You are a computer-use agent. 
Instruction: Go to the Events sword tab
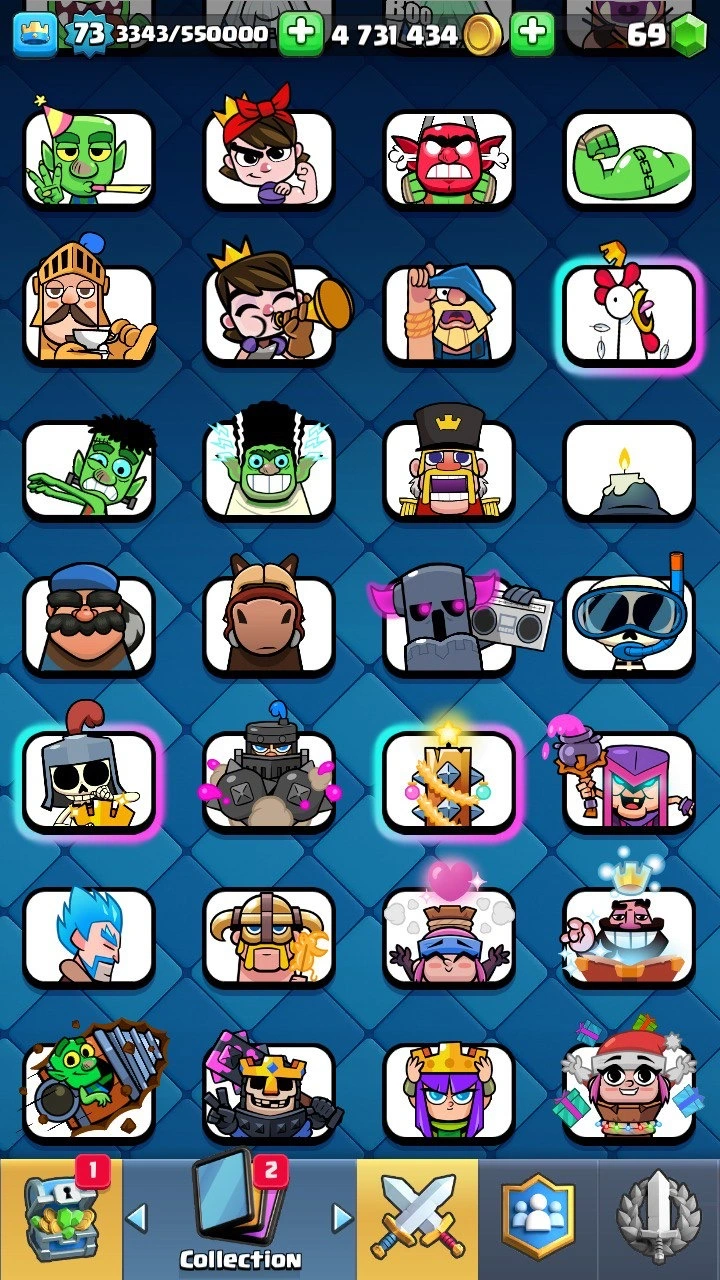(x=658, y=1220)
